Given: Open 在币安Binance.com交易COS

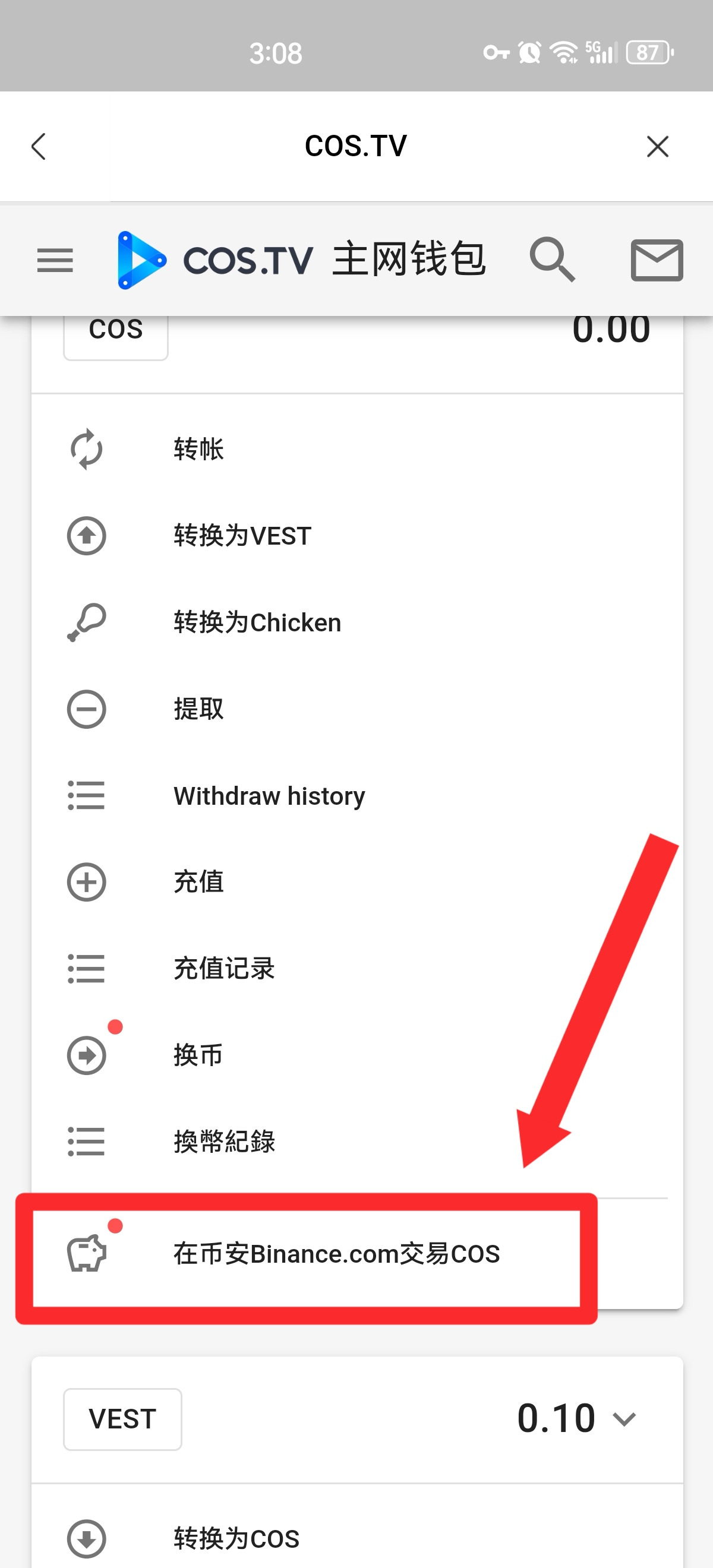Looking at the screenshot, I should click(x=357, y=1254).
